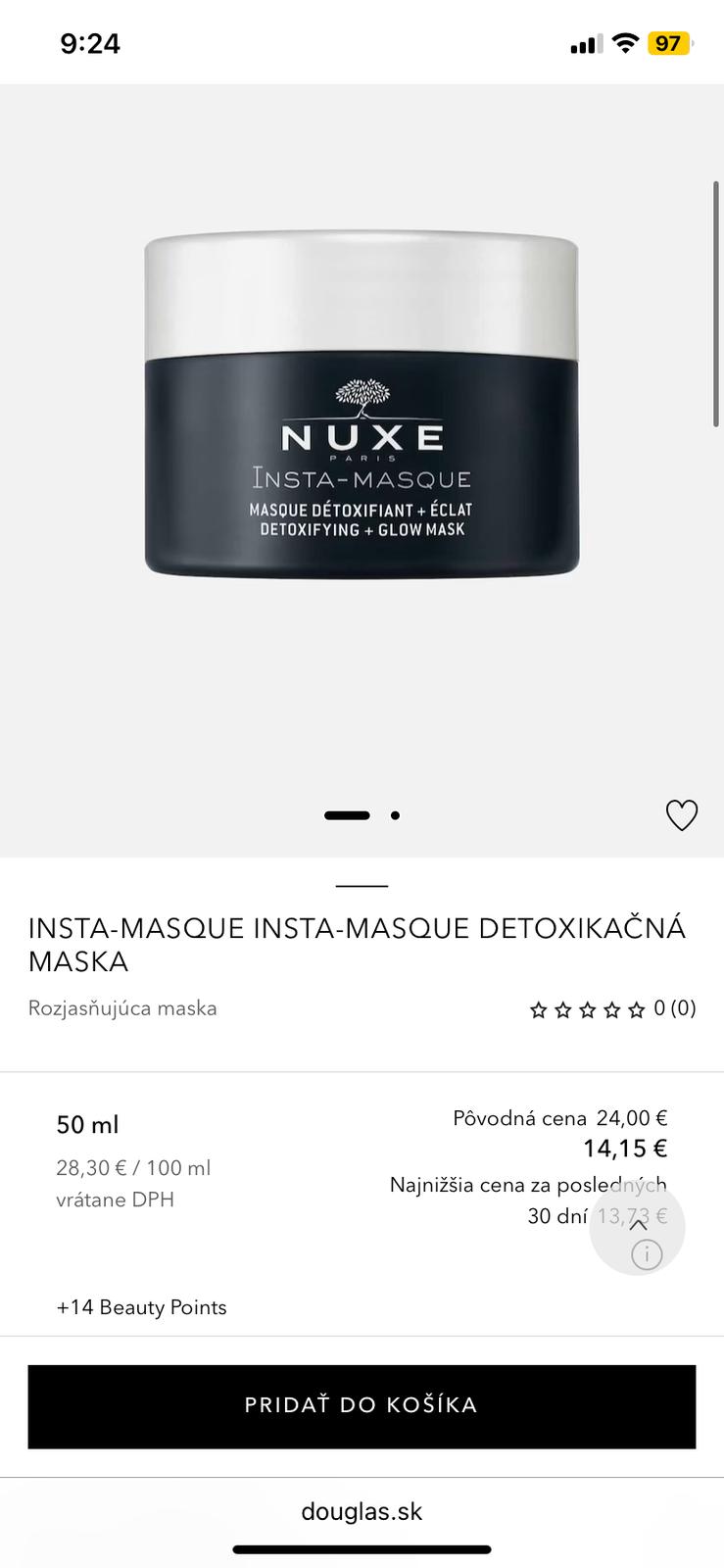Screen dimensions: 724x1568
Task: Tap Pridať do košíka button
Action: [362, 1405]
